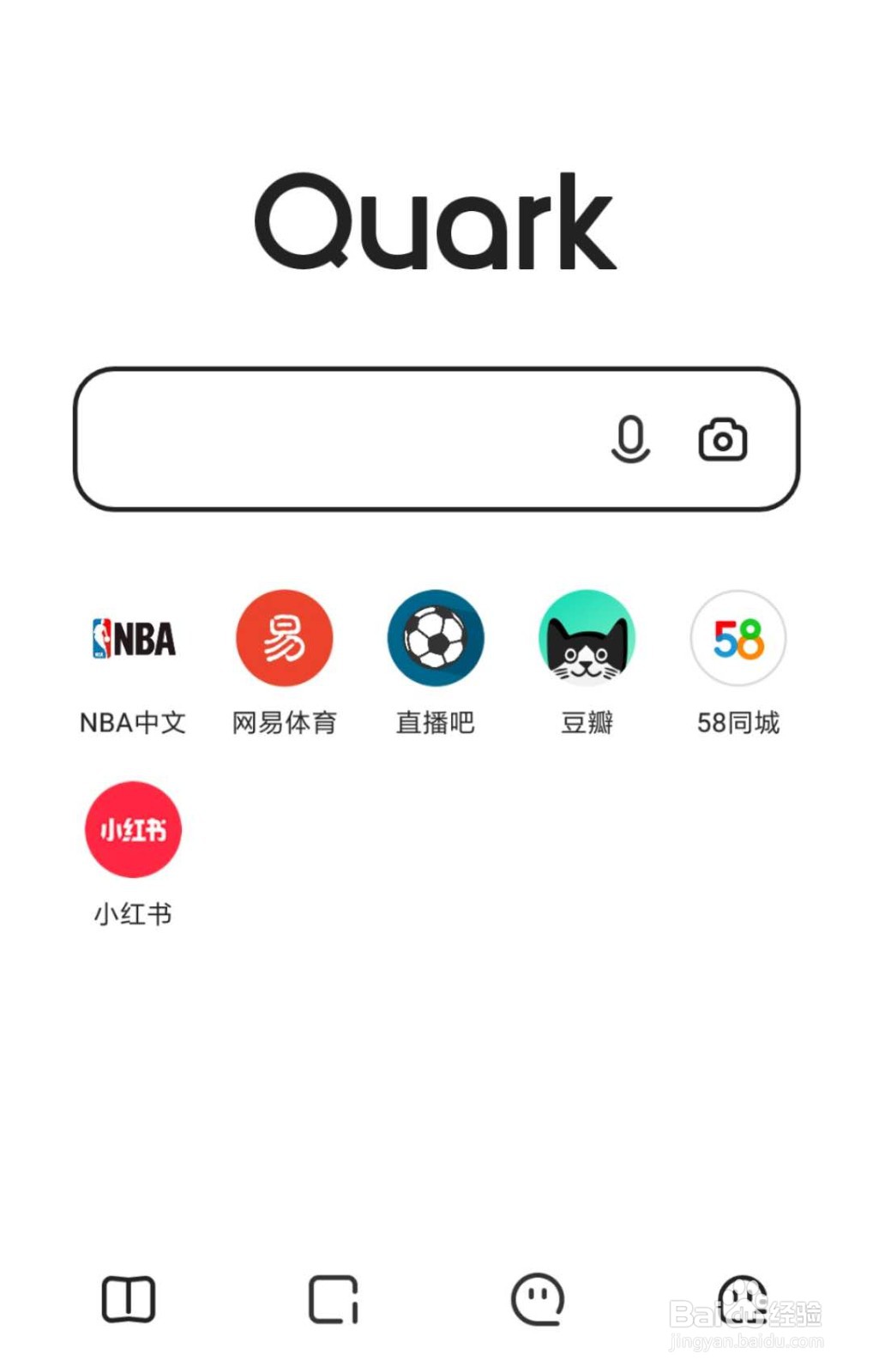This screenshot has width=873, height=1372.
Task: Tap the 直播吧 text label
Action: click(434, 723)
